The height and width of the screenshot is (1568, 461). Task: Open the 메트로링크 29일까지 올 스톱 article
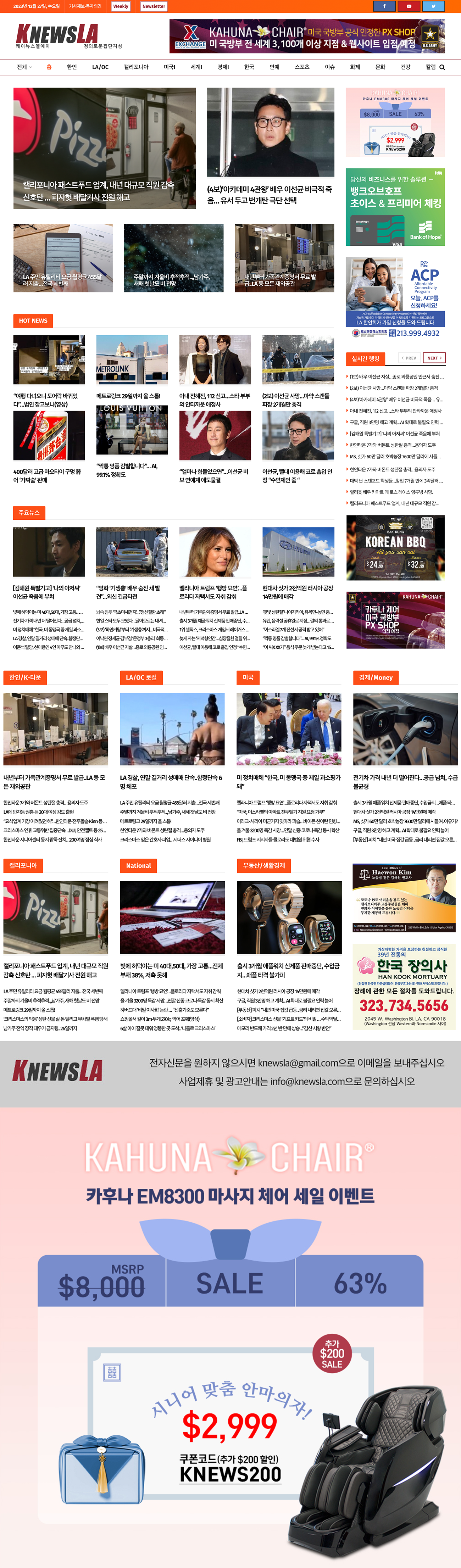click(128, 396)
